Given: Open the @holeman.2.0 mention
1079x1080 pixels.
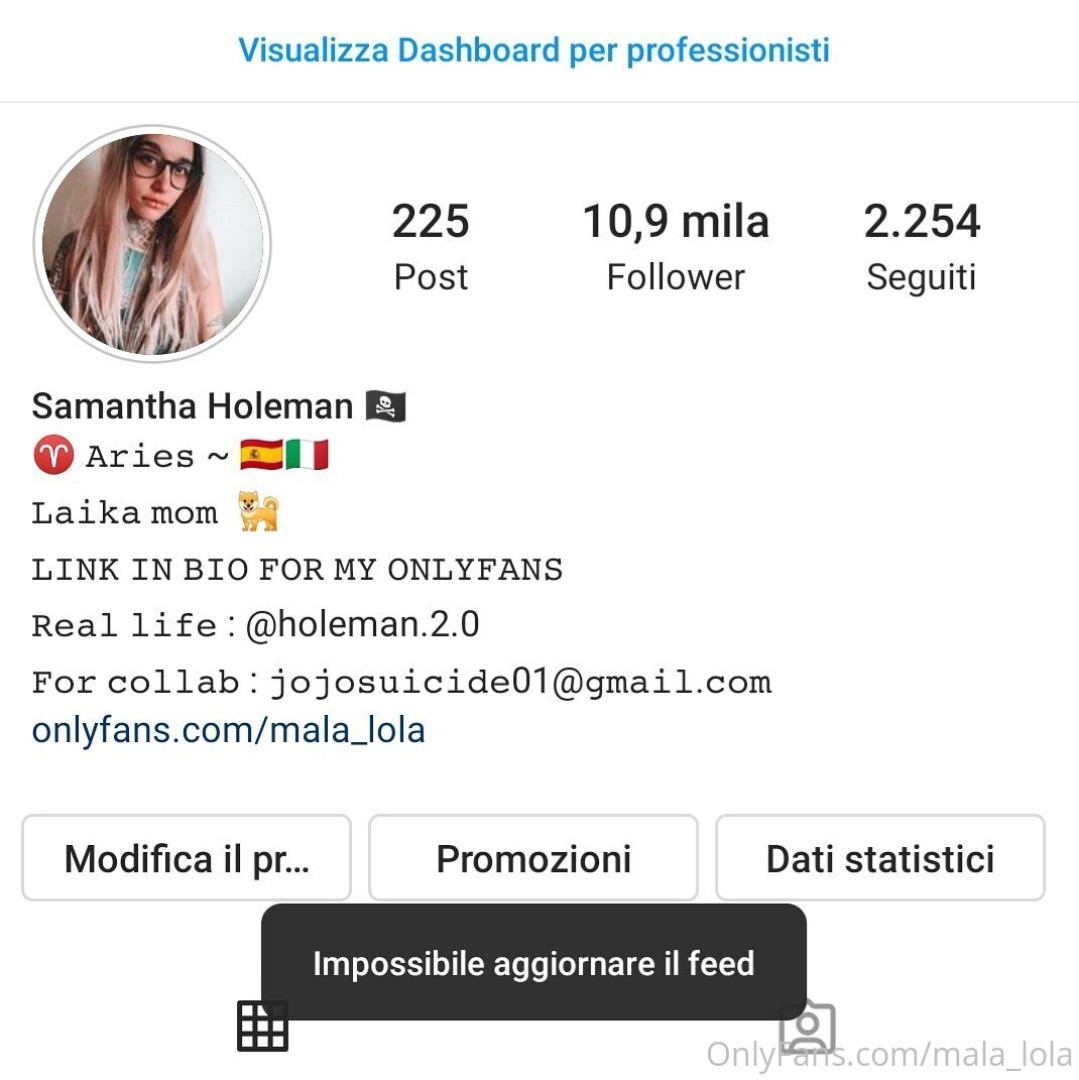Looking at the screenshot, I should pyautogui.click(x=362, y=625).
